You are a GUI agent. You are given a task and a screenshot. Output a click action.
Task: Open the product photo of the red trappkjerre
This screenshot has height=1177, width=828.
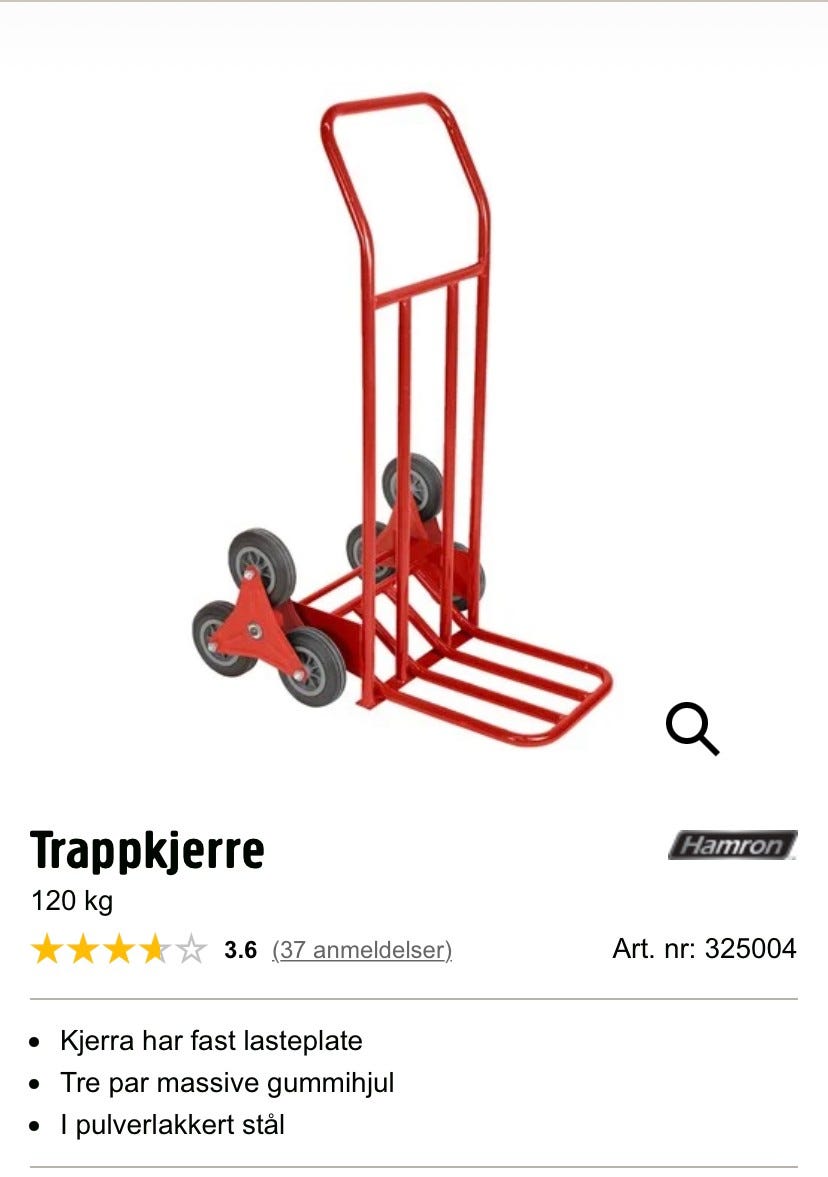point(400,420)
